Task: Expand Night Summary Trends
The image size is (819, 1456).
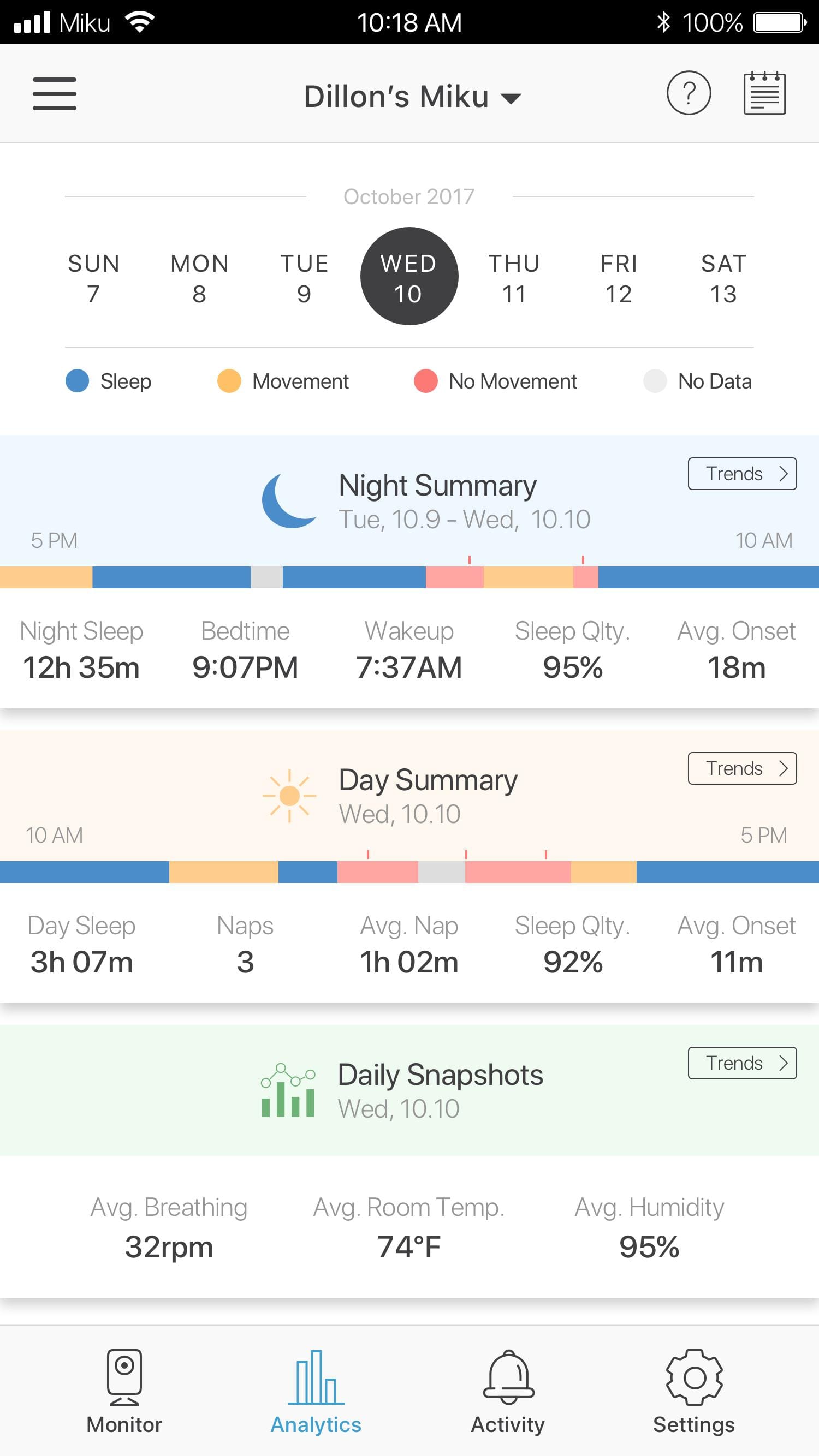Action: 741,474
